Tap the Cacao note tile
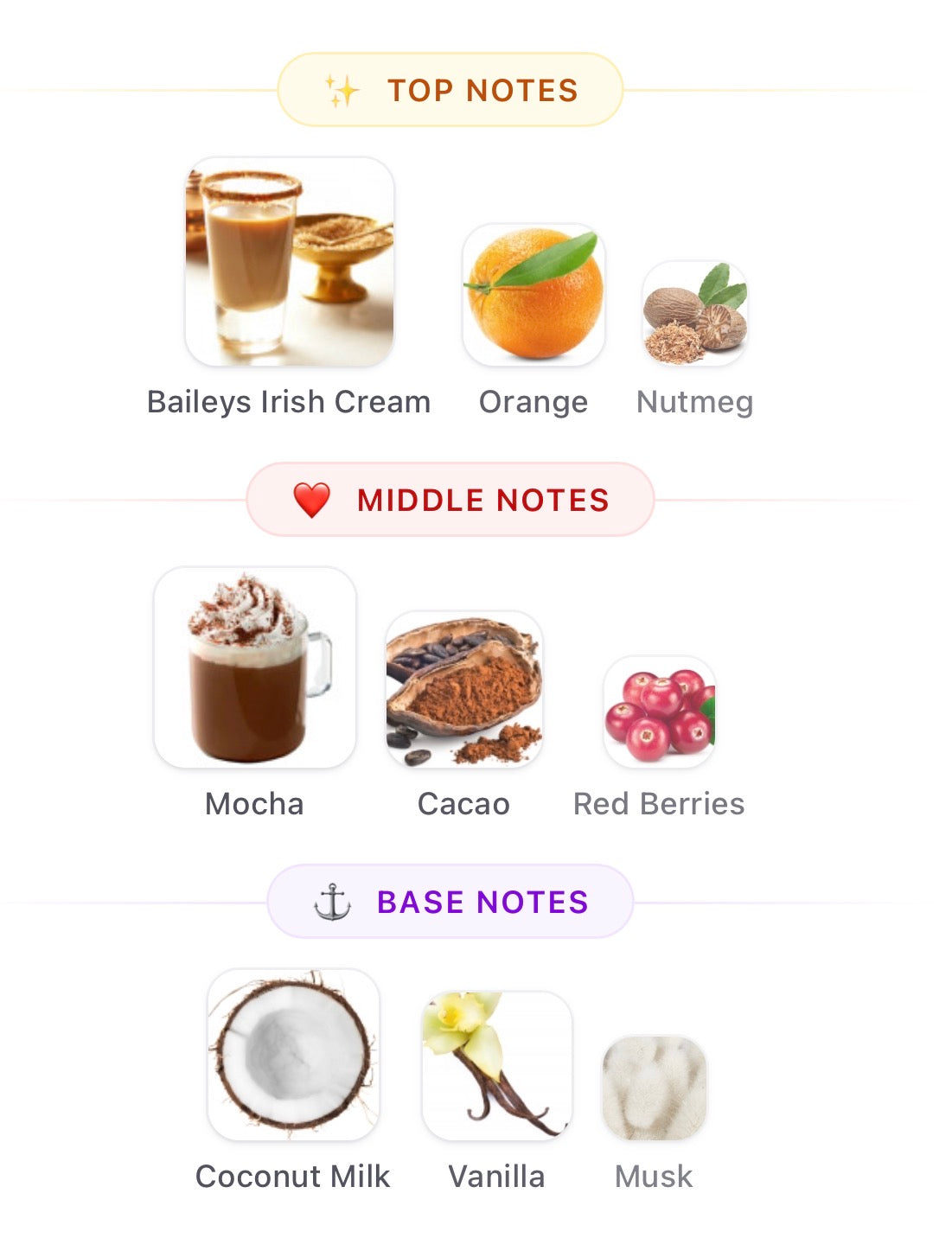 click(x=463, y=689)
